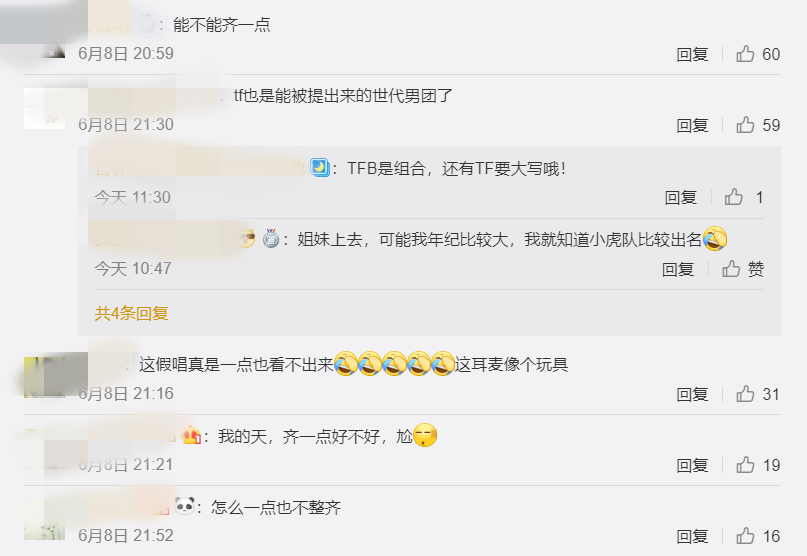Like the comment 能不能齐一点

[746, 54]
